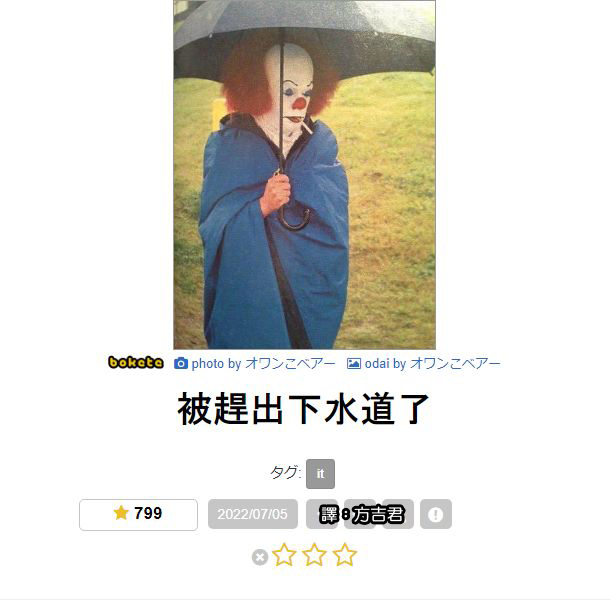Viewport: 610px width, 600px height.
Task: Clear the star rating
Action: [260, 557]
